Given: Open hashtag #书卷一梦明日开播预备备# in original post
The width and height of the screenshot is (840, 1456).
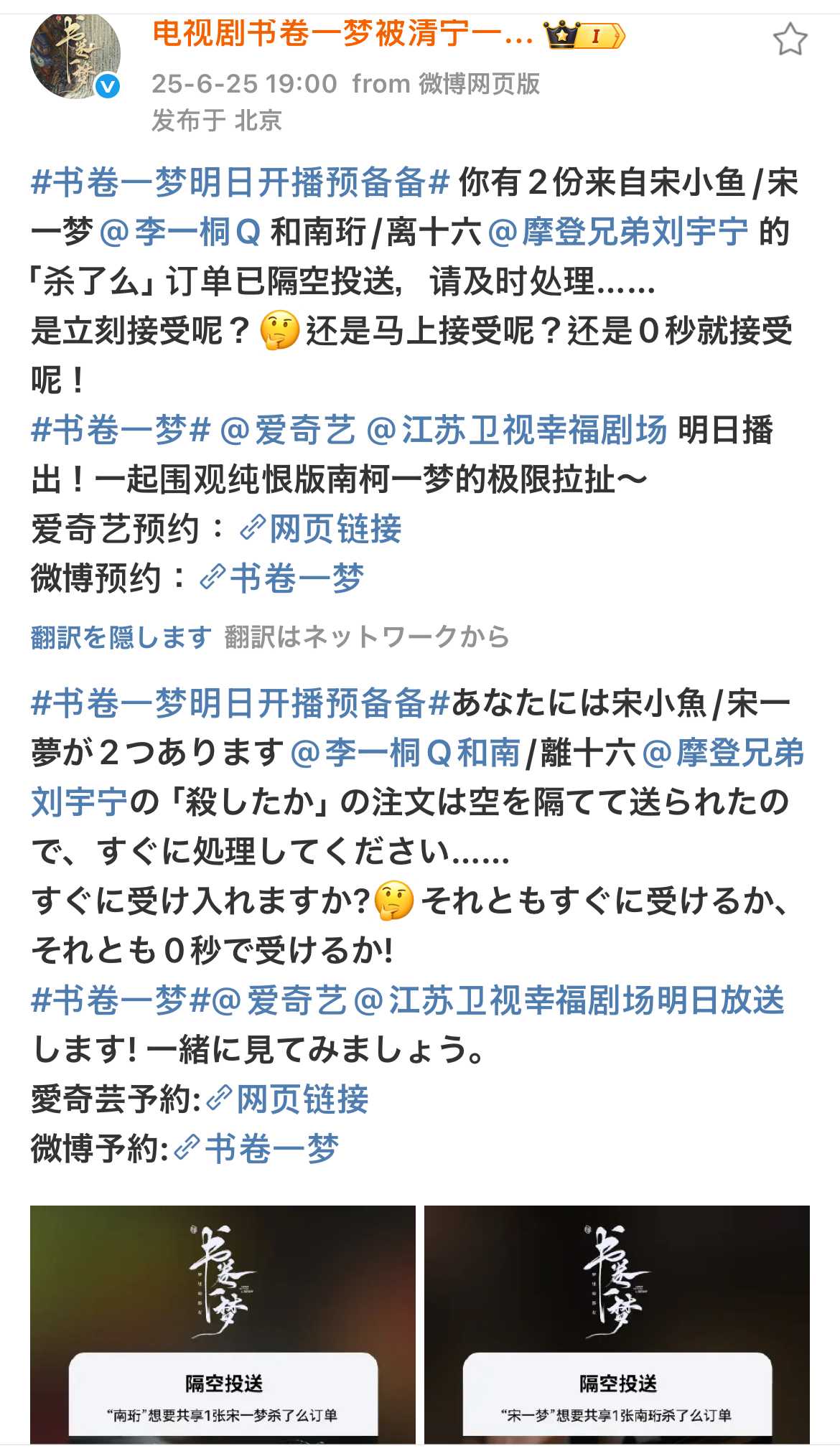Looking at the screenshot, I should tap(240, 182).
